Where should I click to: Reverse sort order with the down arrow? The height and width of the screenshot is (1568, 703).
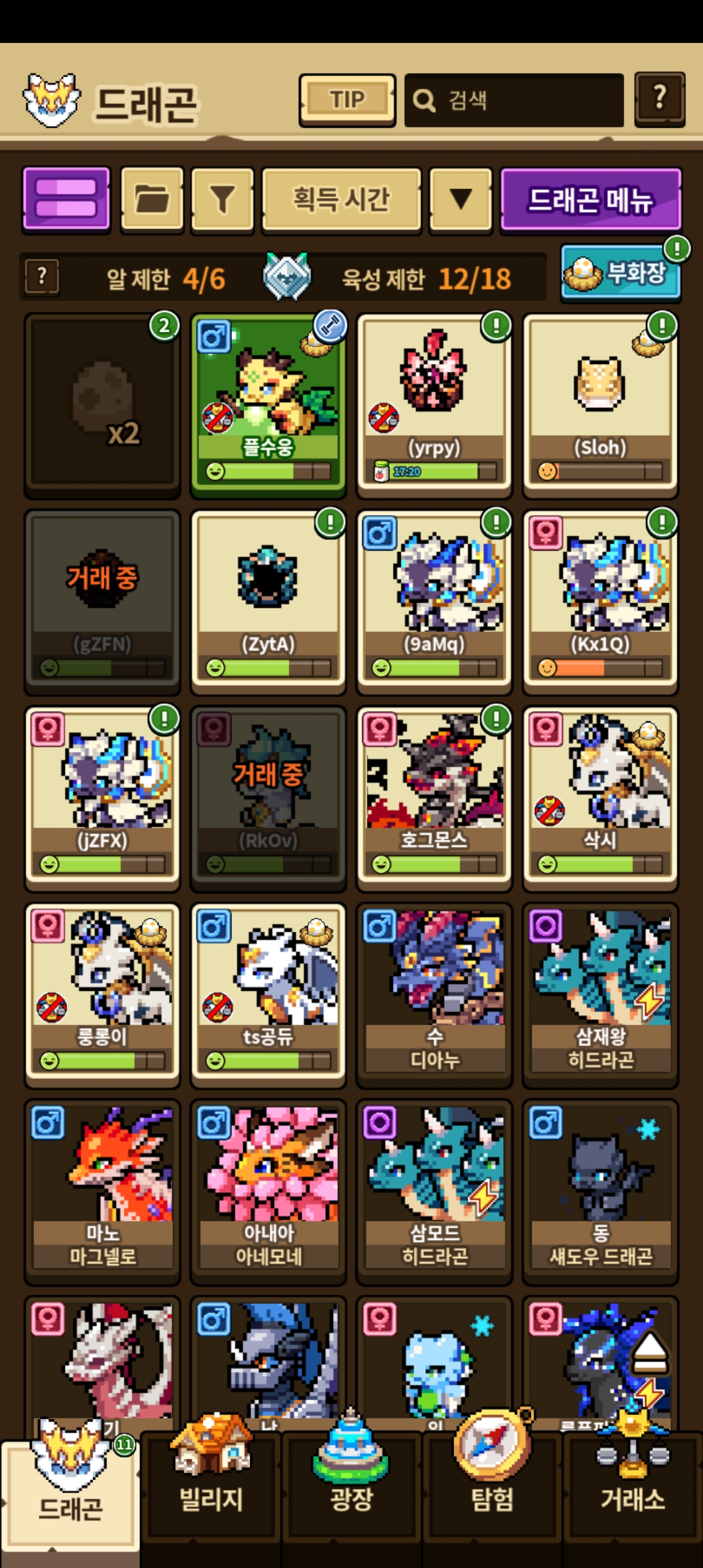461,198
